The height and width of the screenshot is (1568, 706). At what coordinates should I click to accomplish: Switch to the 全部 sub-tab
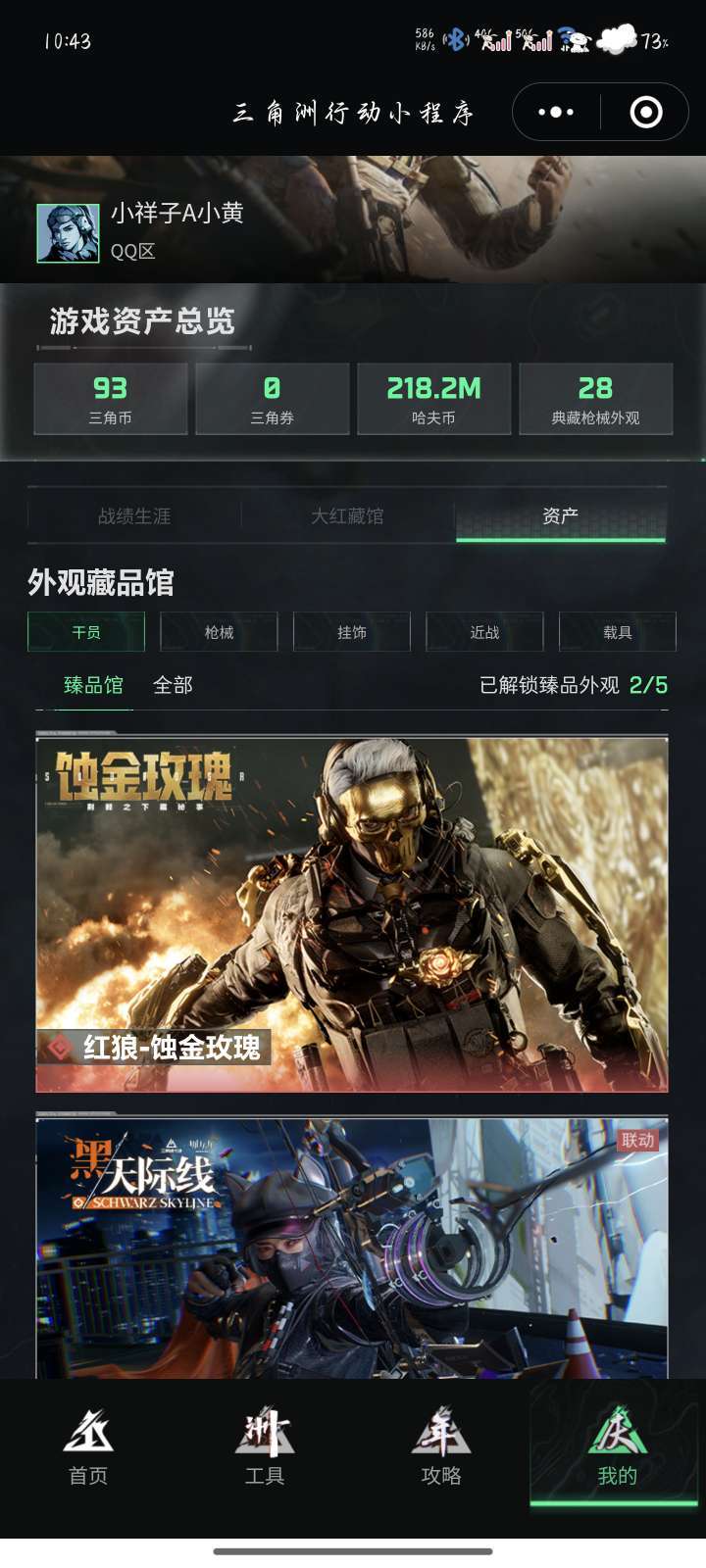pos(173,685)
